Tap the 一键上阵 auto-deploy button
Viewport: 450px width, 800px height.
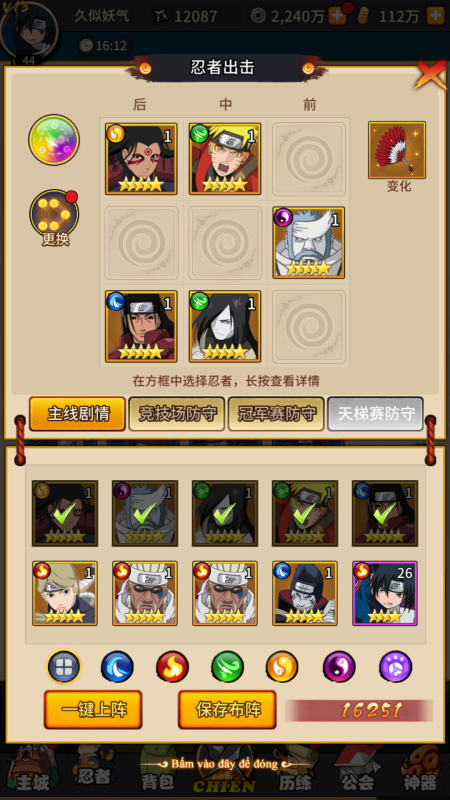click(93, 710)
